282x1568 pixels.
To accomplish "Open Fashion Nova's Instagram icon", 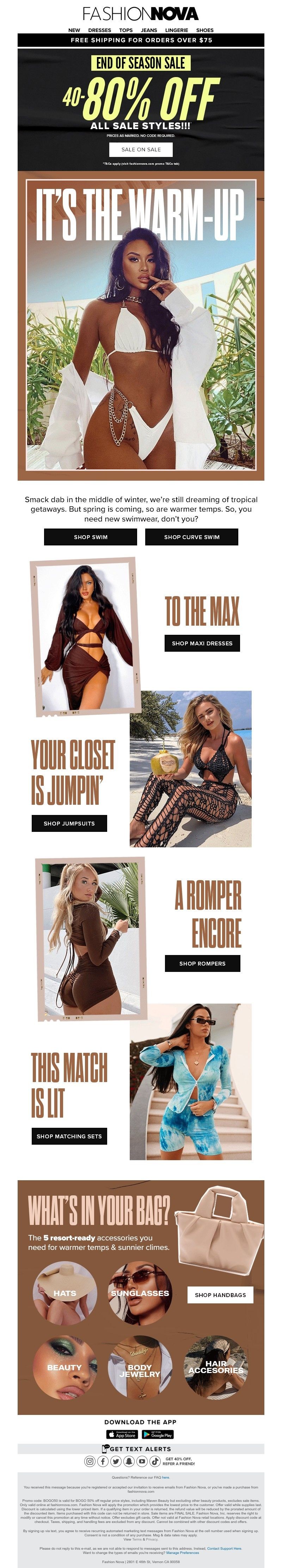I will click(x=90, y=1461).
